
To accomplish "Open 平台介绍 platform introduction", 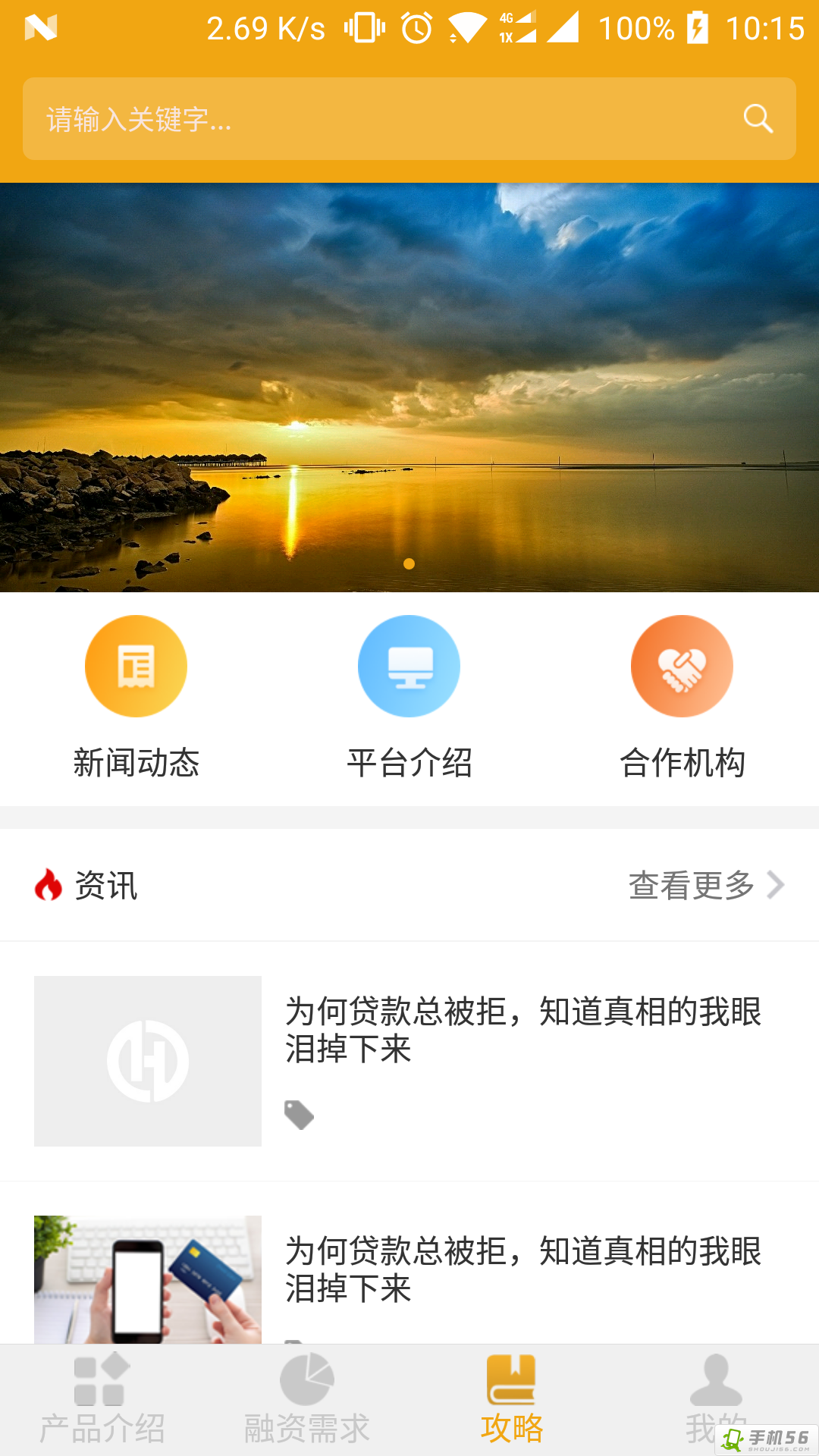I will [409, 698].
